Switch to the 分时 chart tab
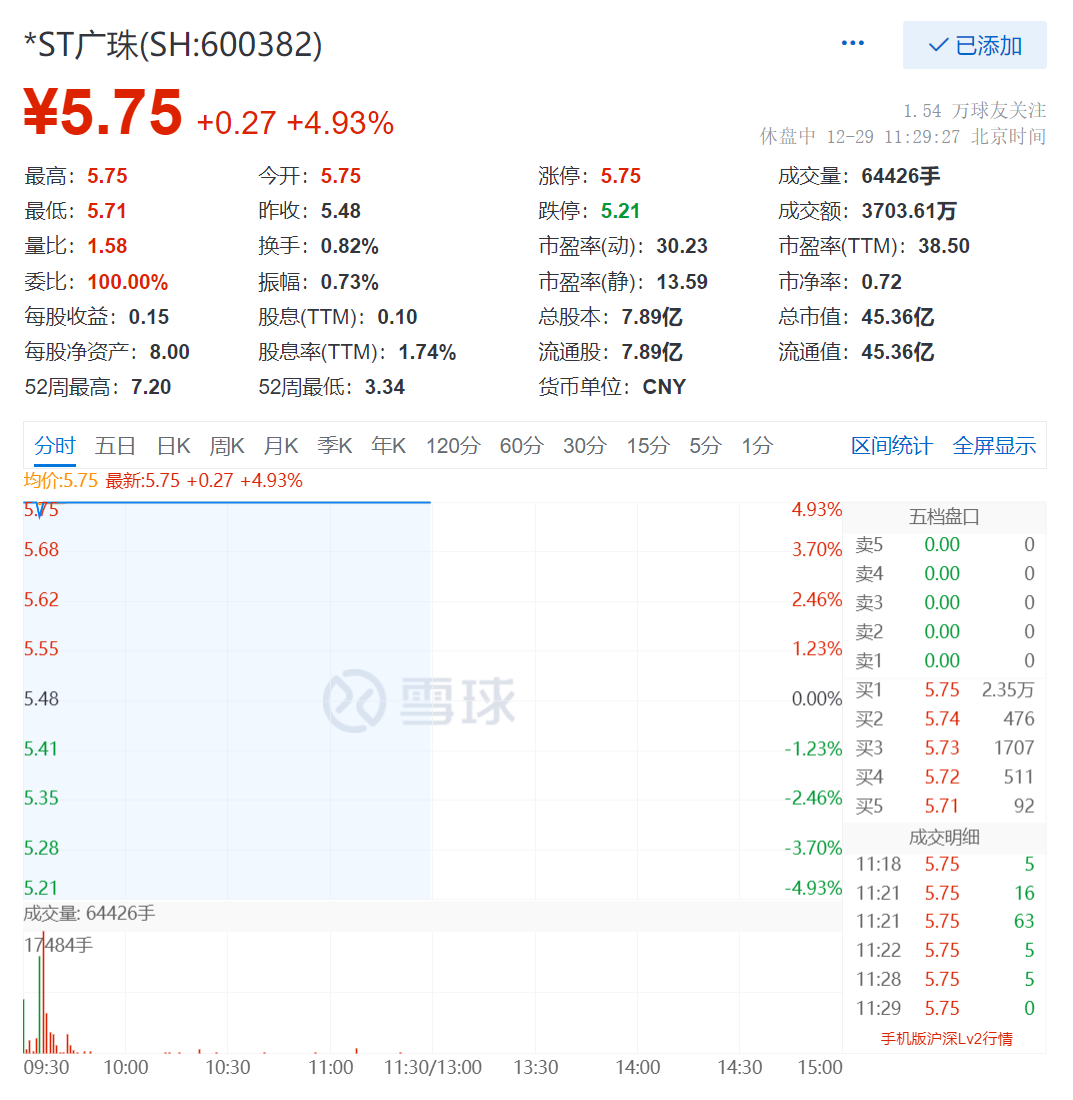Viewport: 1073px width, 1100px height. coord(55,446)
